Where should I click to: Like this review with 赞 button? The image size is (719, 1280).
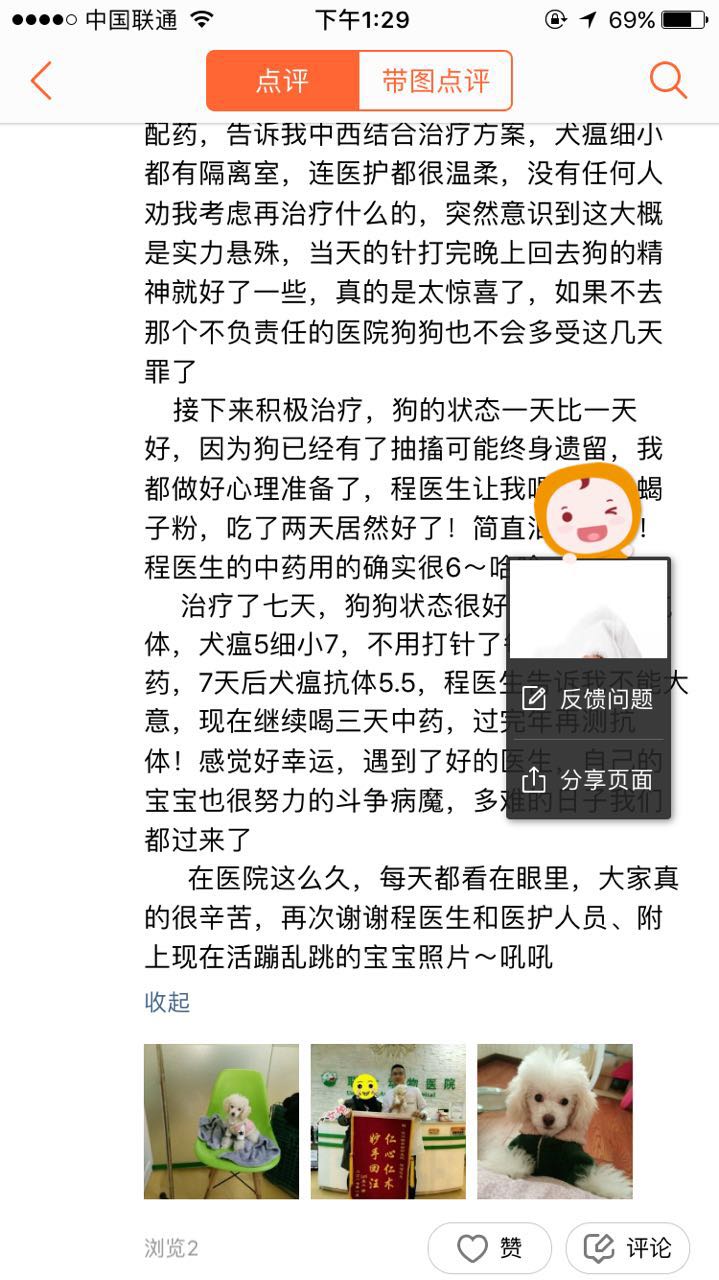point(490,1248)
